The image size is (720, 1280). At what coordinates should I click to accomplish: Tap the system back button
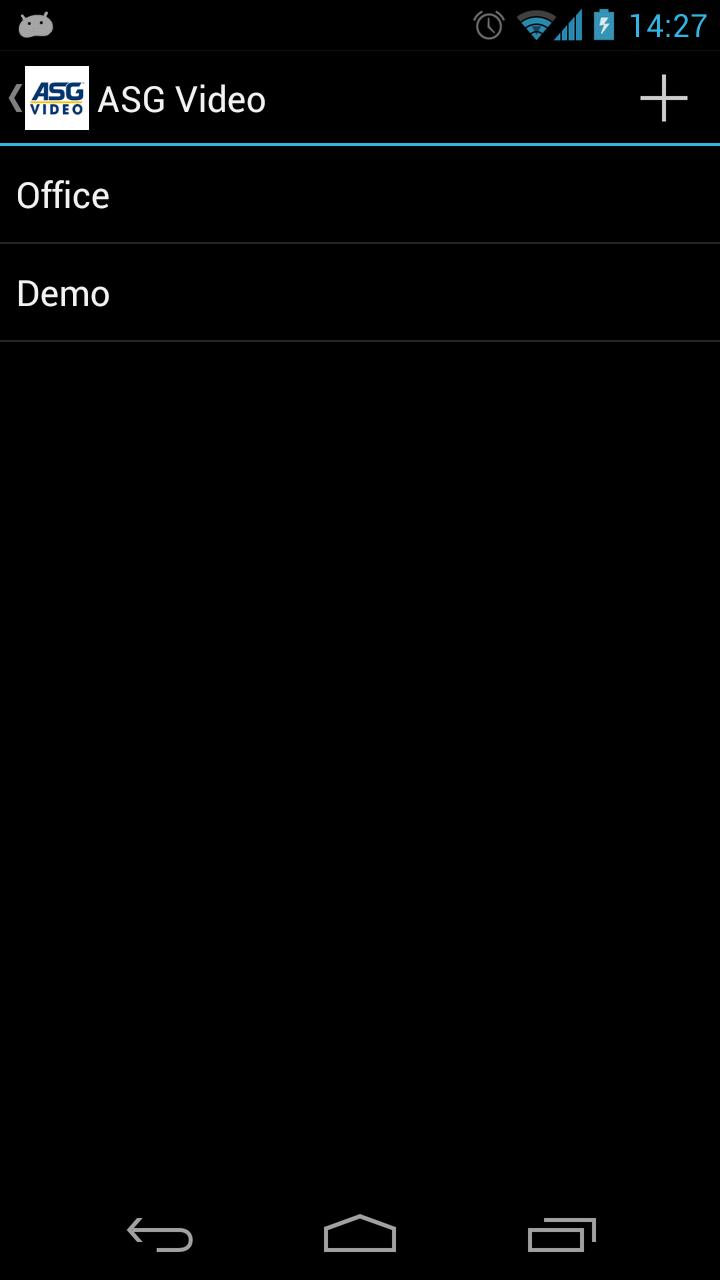click(x=160, y=1235)
